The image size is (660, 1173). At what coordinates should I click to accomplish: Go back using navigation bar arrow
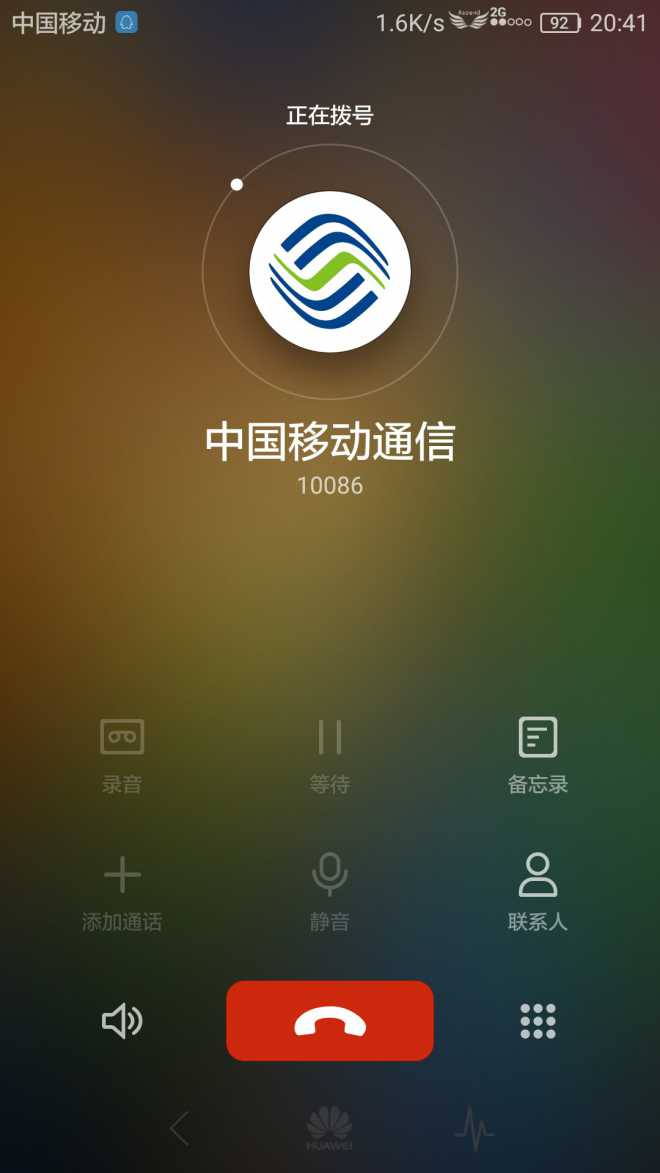pos(180,1128)
